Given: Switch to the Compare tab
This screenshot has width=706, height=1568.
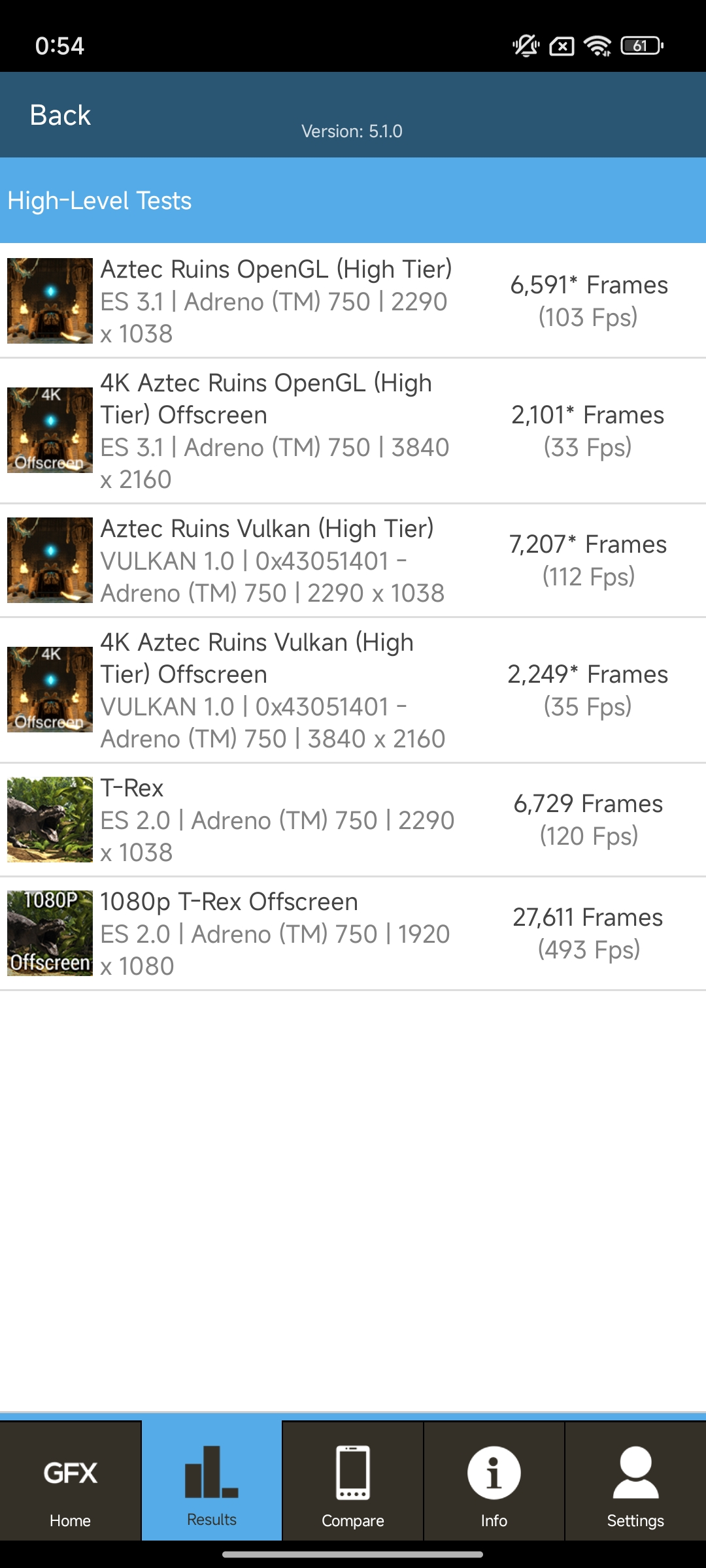Looking at the screenshot, I should (x=353, y=1480).
